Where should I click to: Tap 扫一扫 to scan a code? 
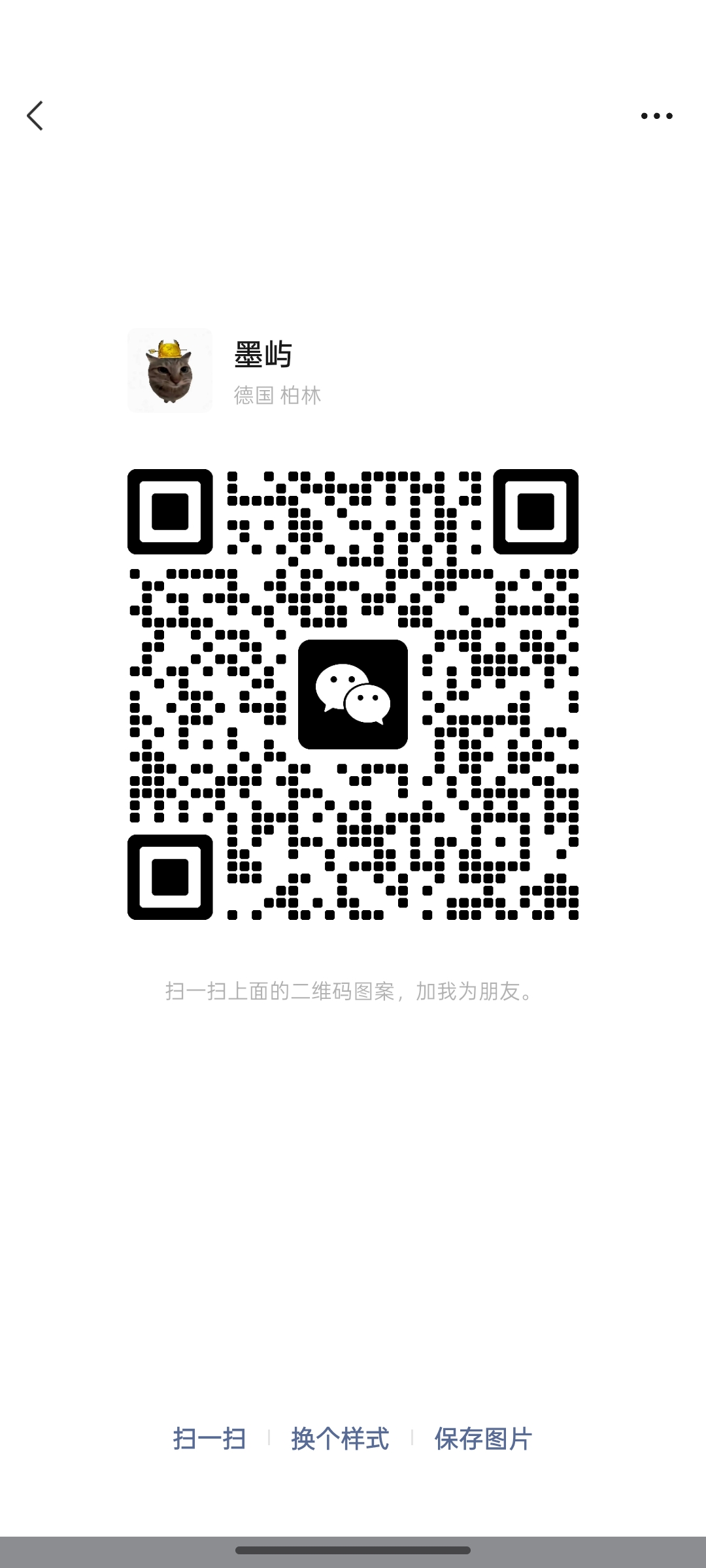(209, 1439)
